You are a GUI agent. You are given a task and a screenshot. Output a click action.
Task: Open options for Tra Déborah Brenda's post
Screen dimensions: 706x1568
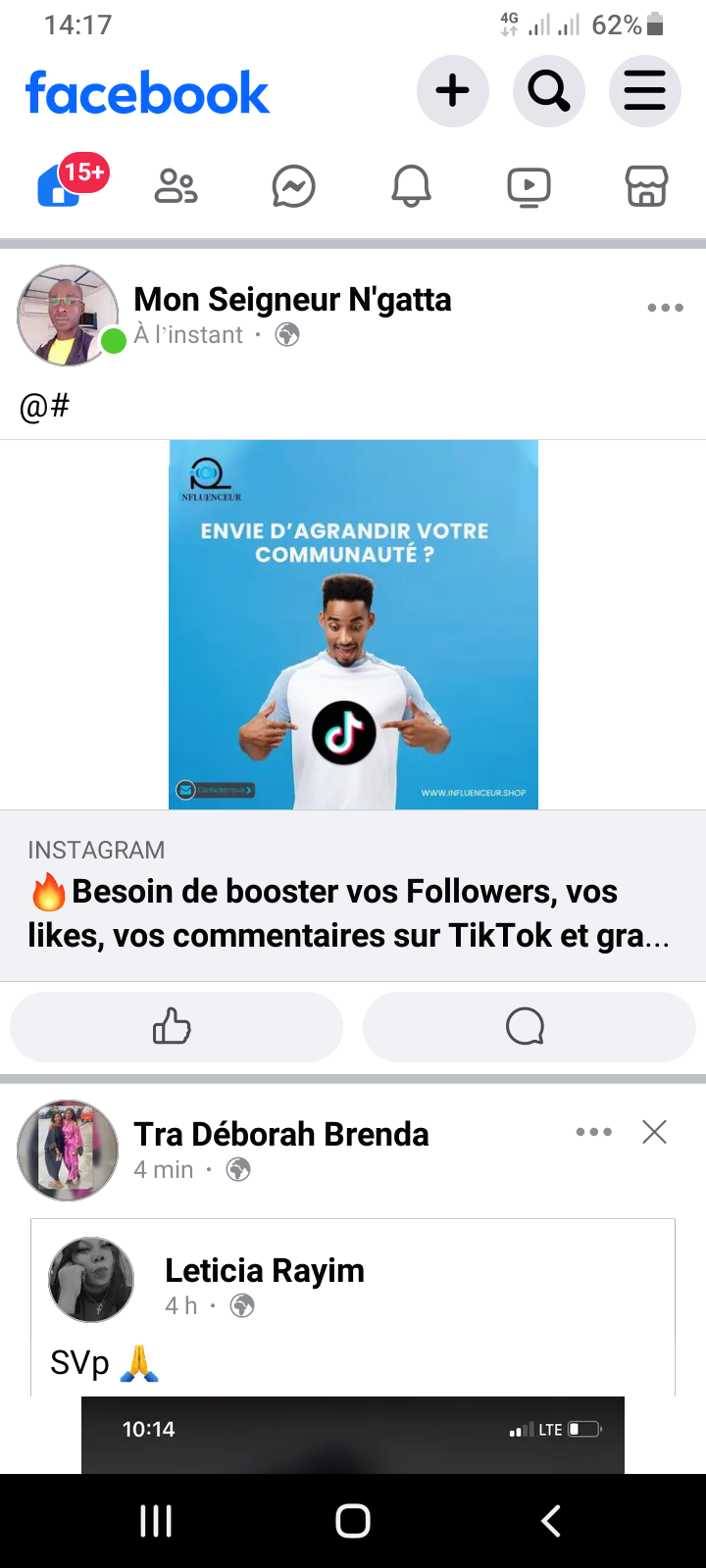(594, 1132)
